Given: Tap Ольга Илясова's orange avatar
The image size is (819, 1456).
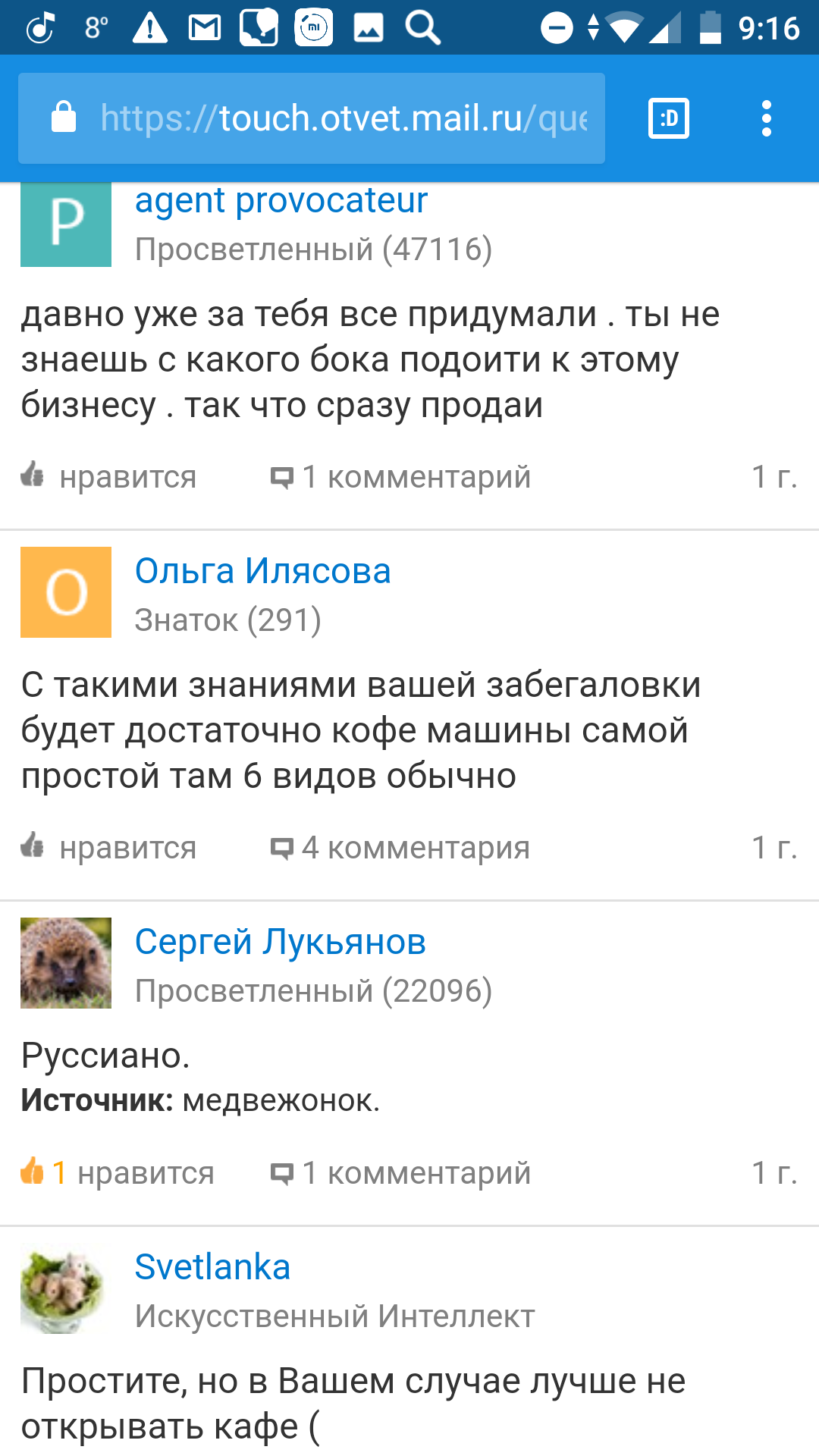Looking at the screenshot, I should click(66, 592).
